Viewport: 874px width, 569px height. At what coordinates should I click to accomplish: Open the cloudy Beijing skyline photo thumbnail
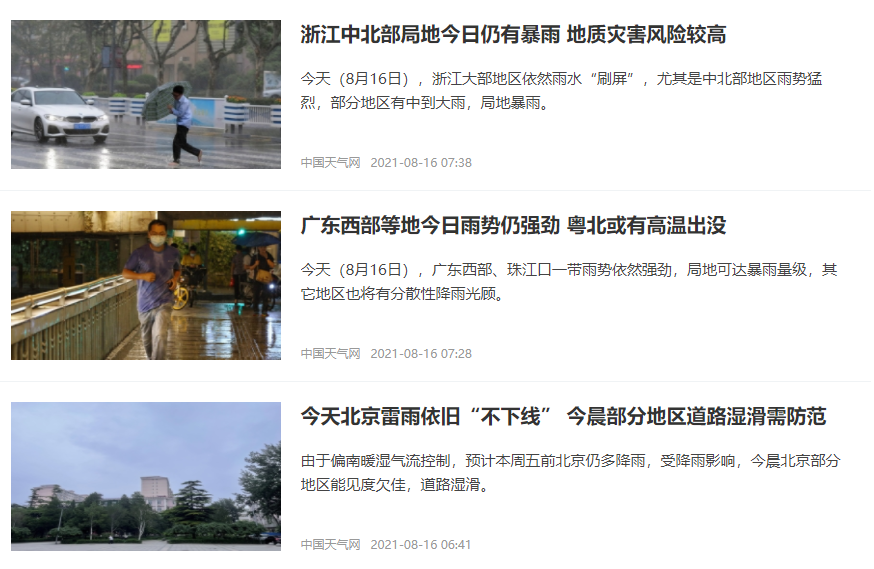click(x=146, y=476)
